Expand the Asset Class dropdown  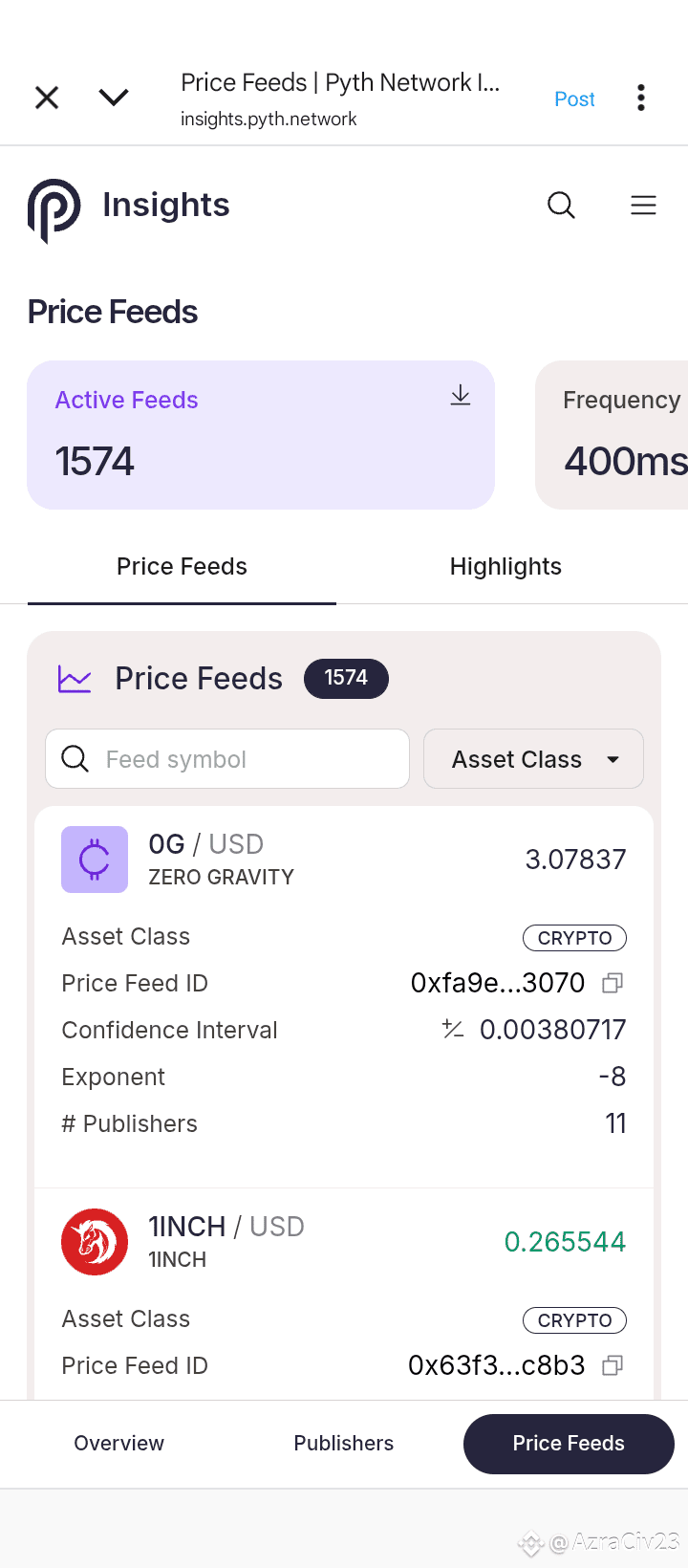click(x=533, y=759)
